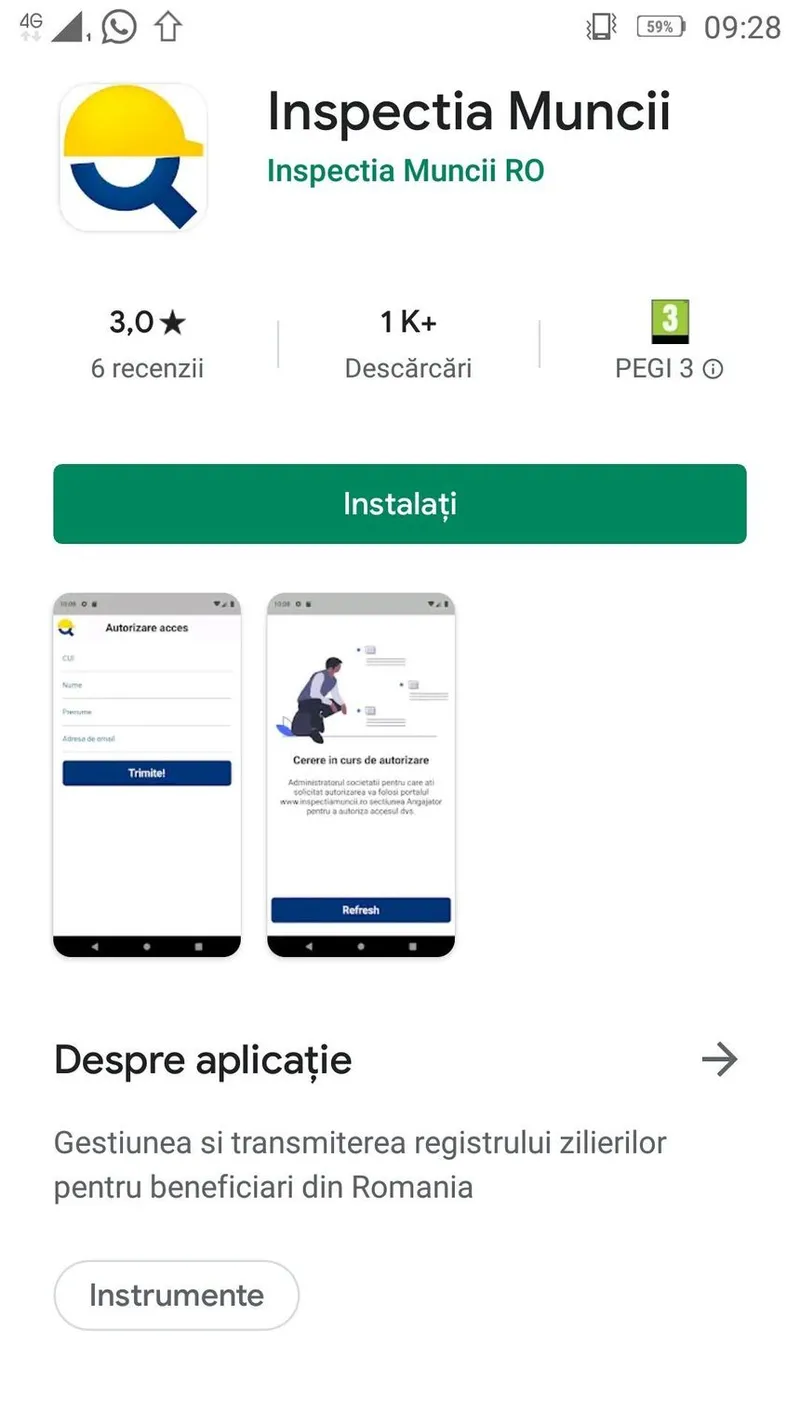Select the Instrumente category chip

[176, 1295]
